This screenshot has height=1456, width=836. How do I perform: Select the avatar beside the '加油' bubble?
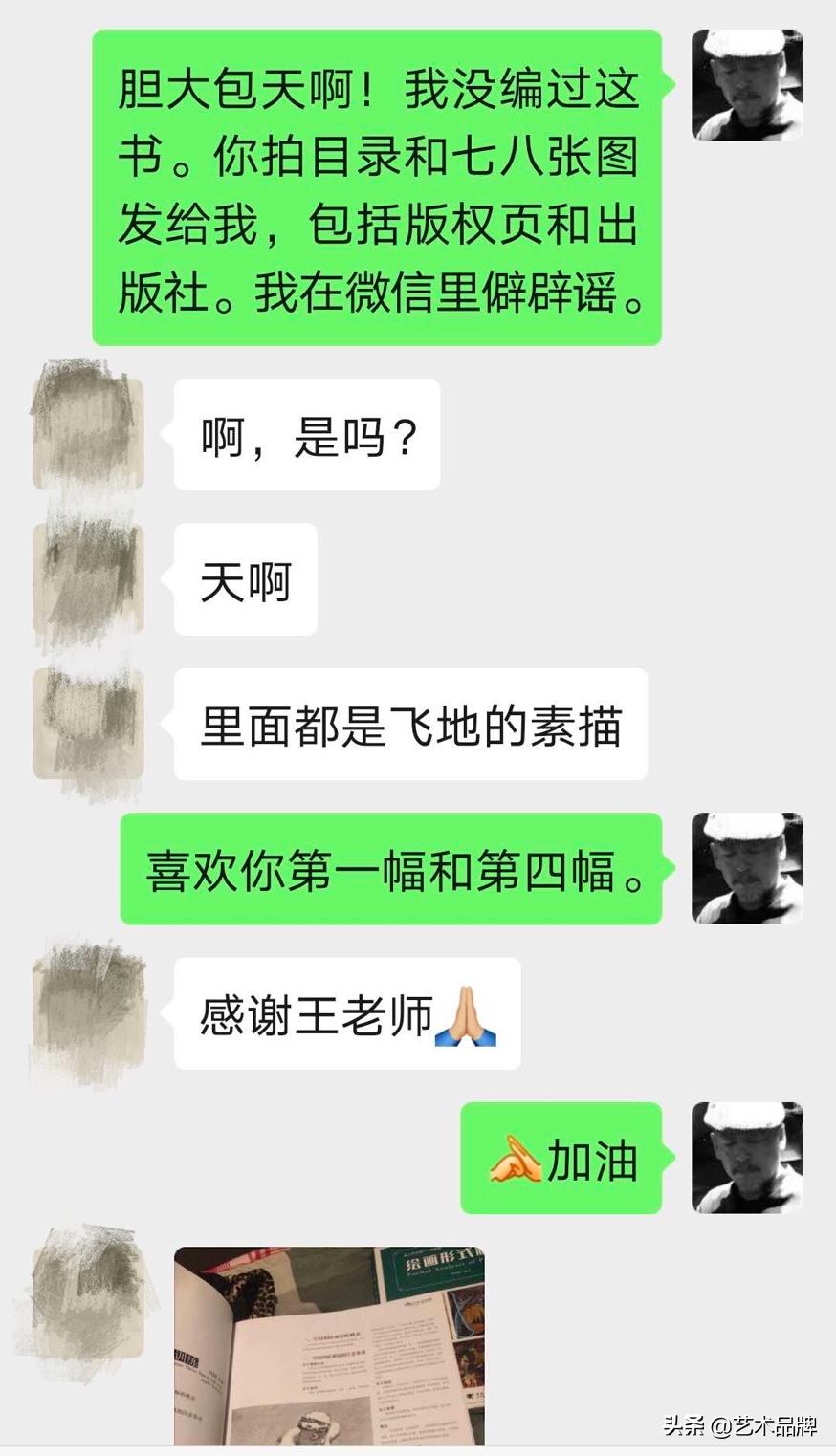click(x=746, y=1160)
